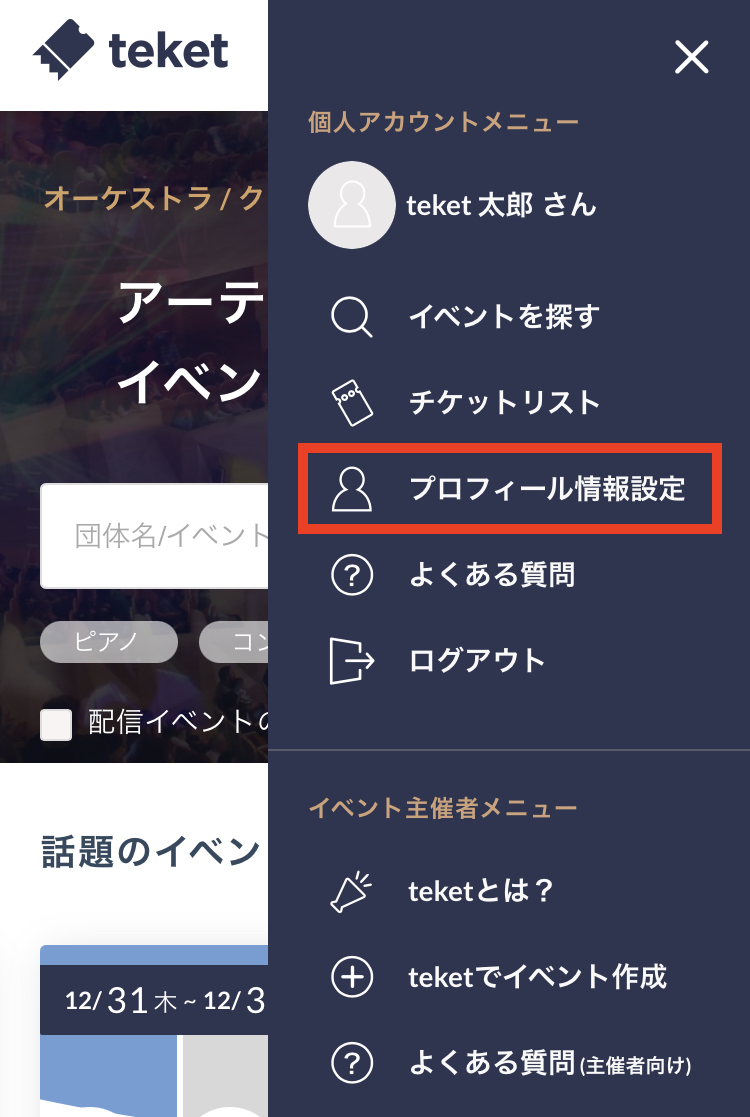Tap the 団体名/イベント search field
Screen dimensions: 750x1117
[x=155, y=536]
